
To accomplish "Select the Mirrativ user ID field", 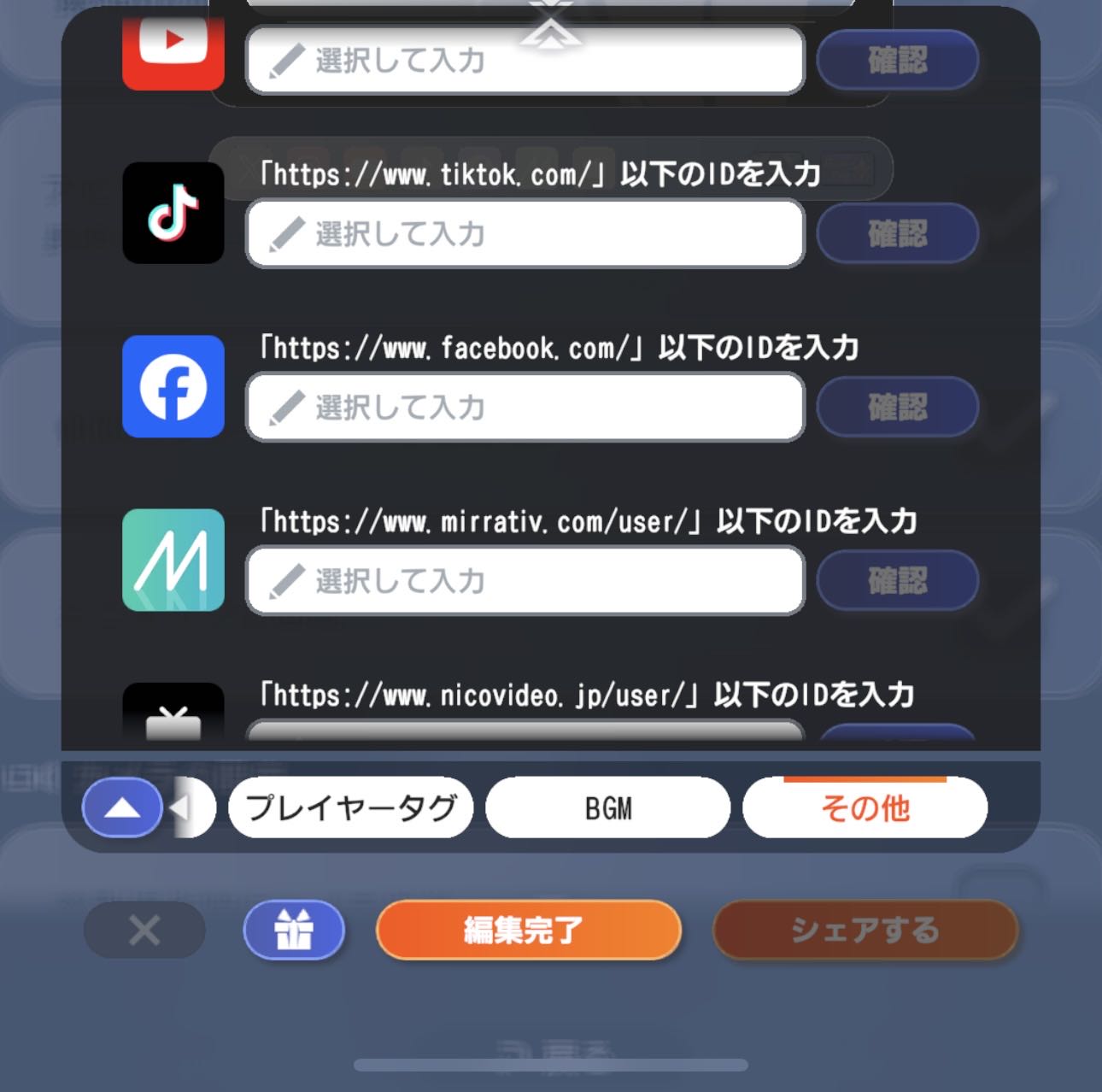I will coord(525,581).
